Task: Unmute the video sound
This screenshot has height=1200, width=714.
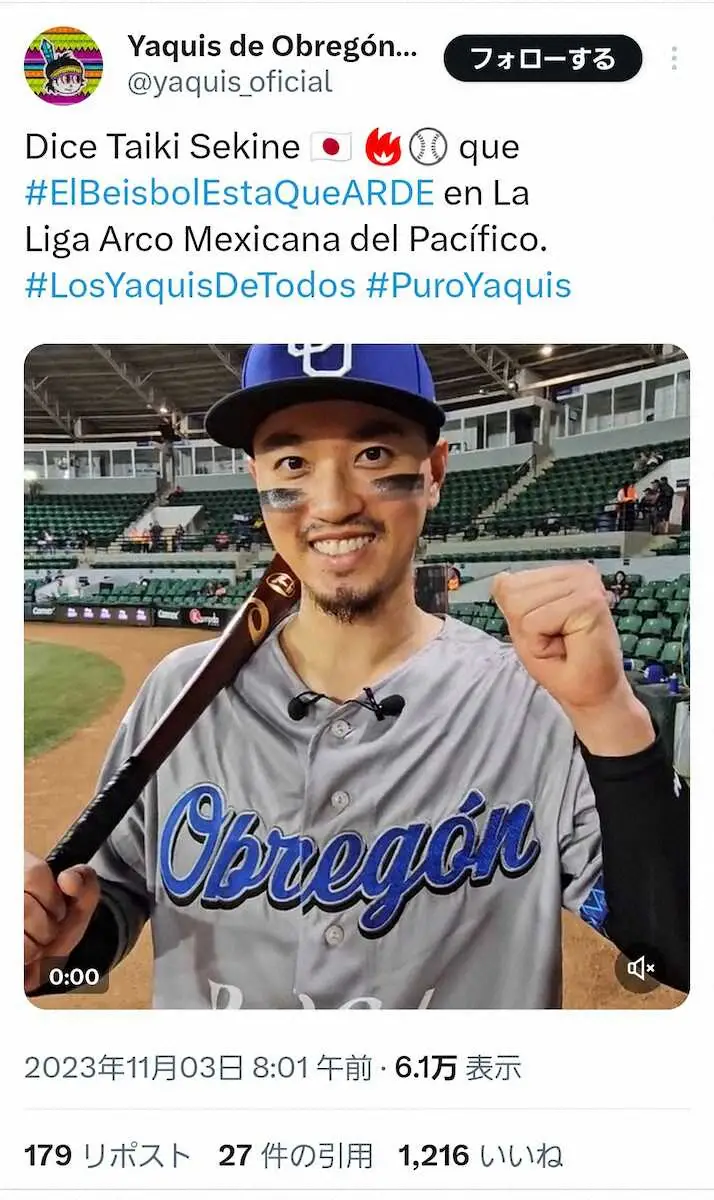Action: (x=641, y=967)
